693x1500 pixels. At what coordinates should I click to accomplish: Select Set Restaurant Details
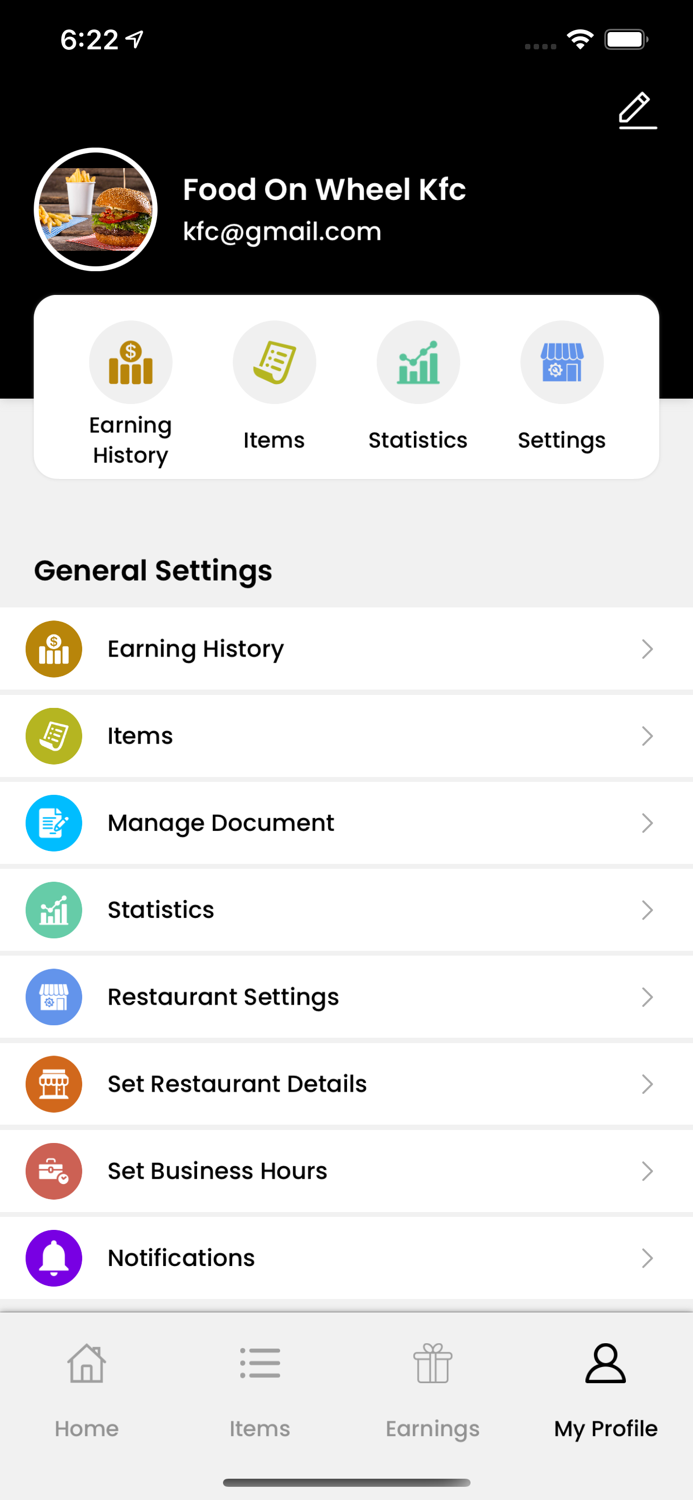[x=346, y=1084]
